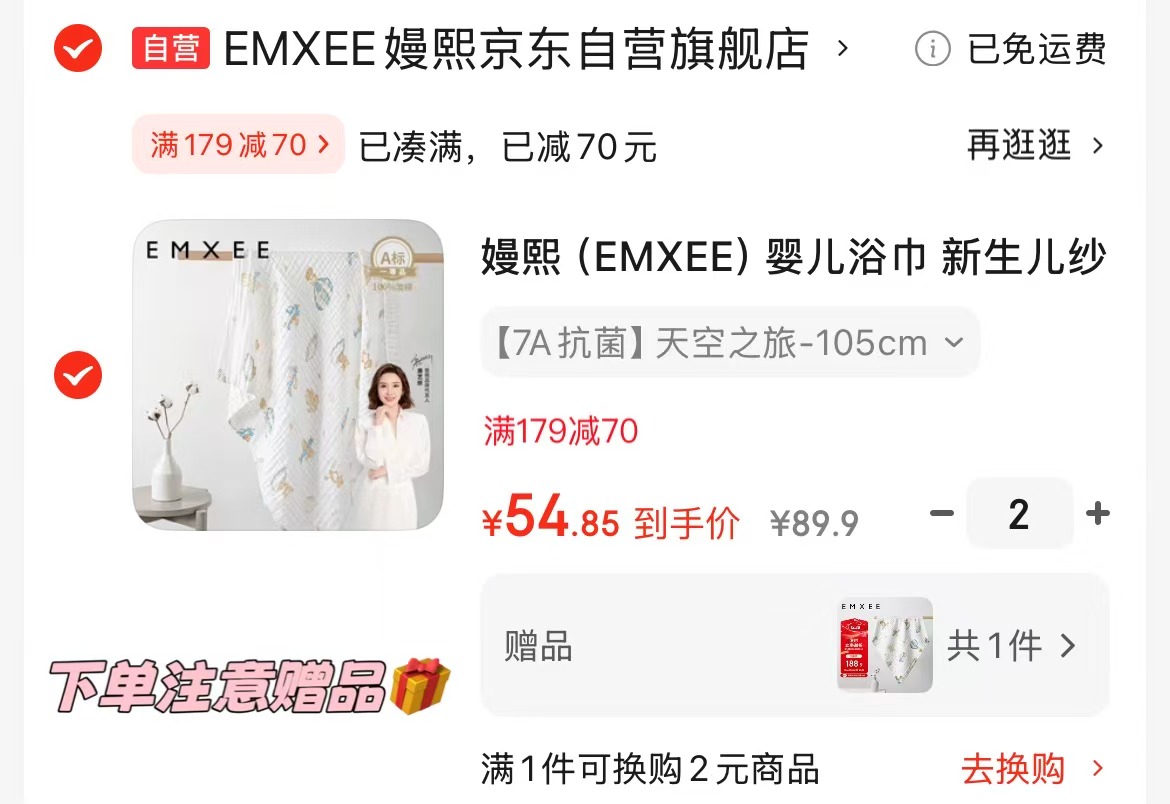The width and height of the screenshot is (1170, 804).
Task: Open the EMXEE bath towel product image
Action: tap(288, 375)
